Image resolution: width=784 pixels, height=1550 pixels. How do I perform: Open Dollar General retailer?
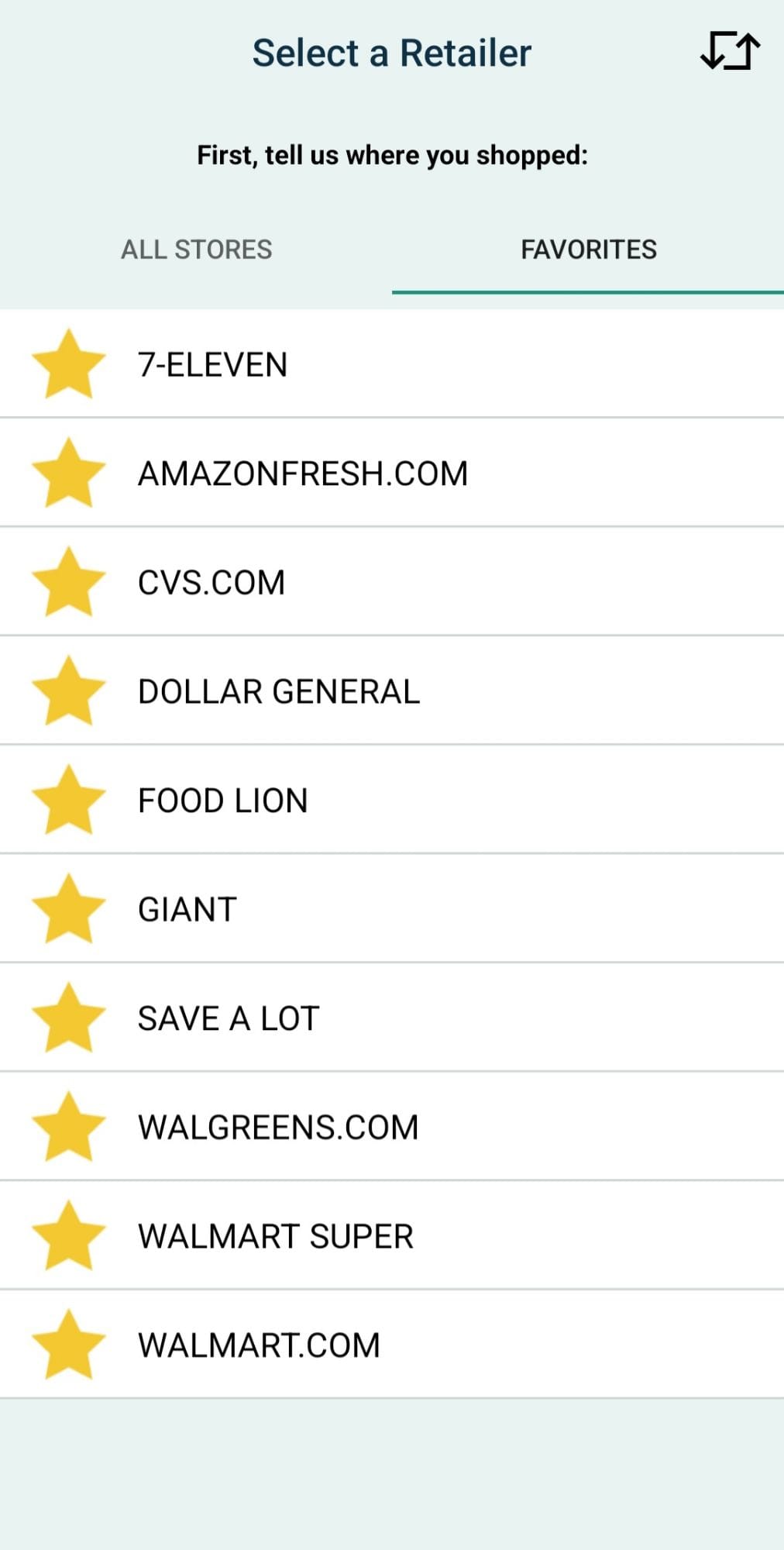[279, 691]
